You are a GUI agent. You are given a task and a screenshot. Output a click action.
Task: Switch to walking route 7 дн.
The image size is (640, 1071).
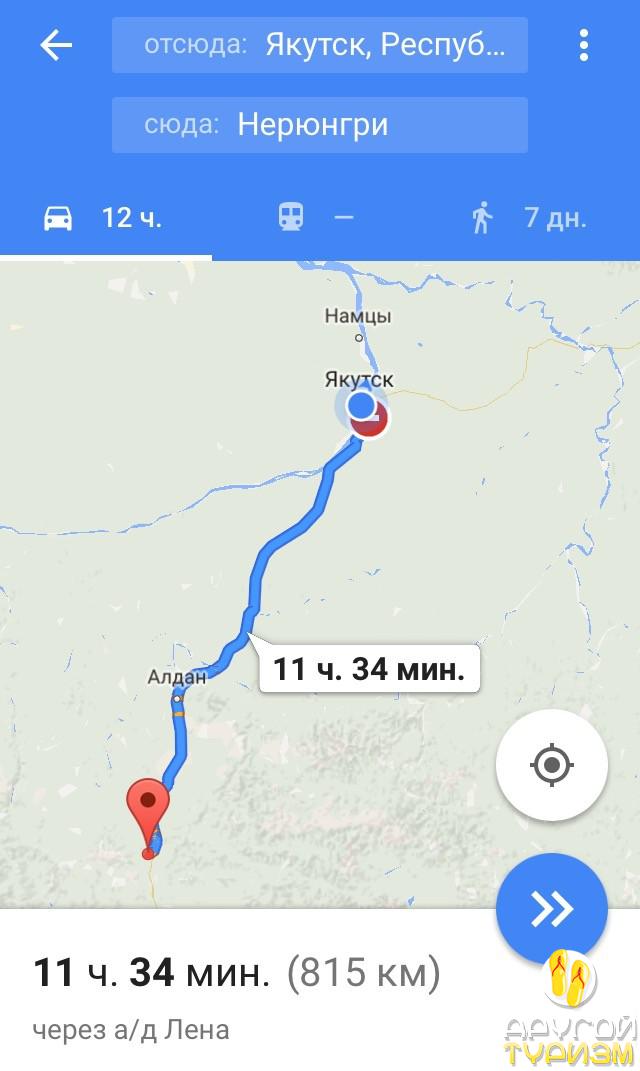(x=528, y=217)
